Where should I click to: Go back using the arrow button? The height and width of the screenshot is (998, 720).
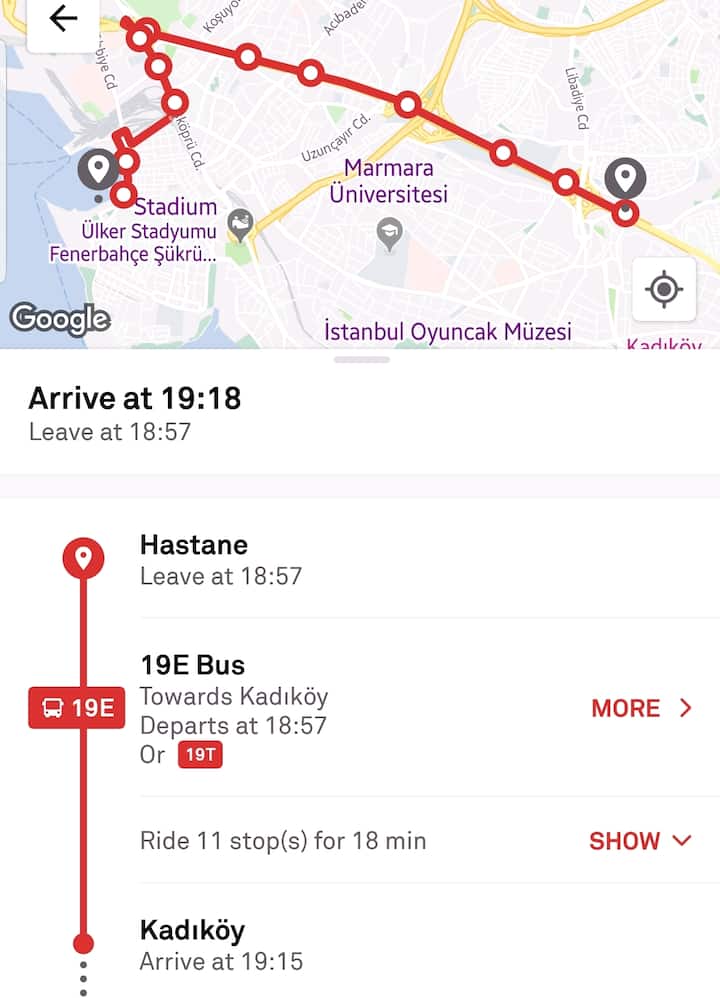pos(63,19)
